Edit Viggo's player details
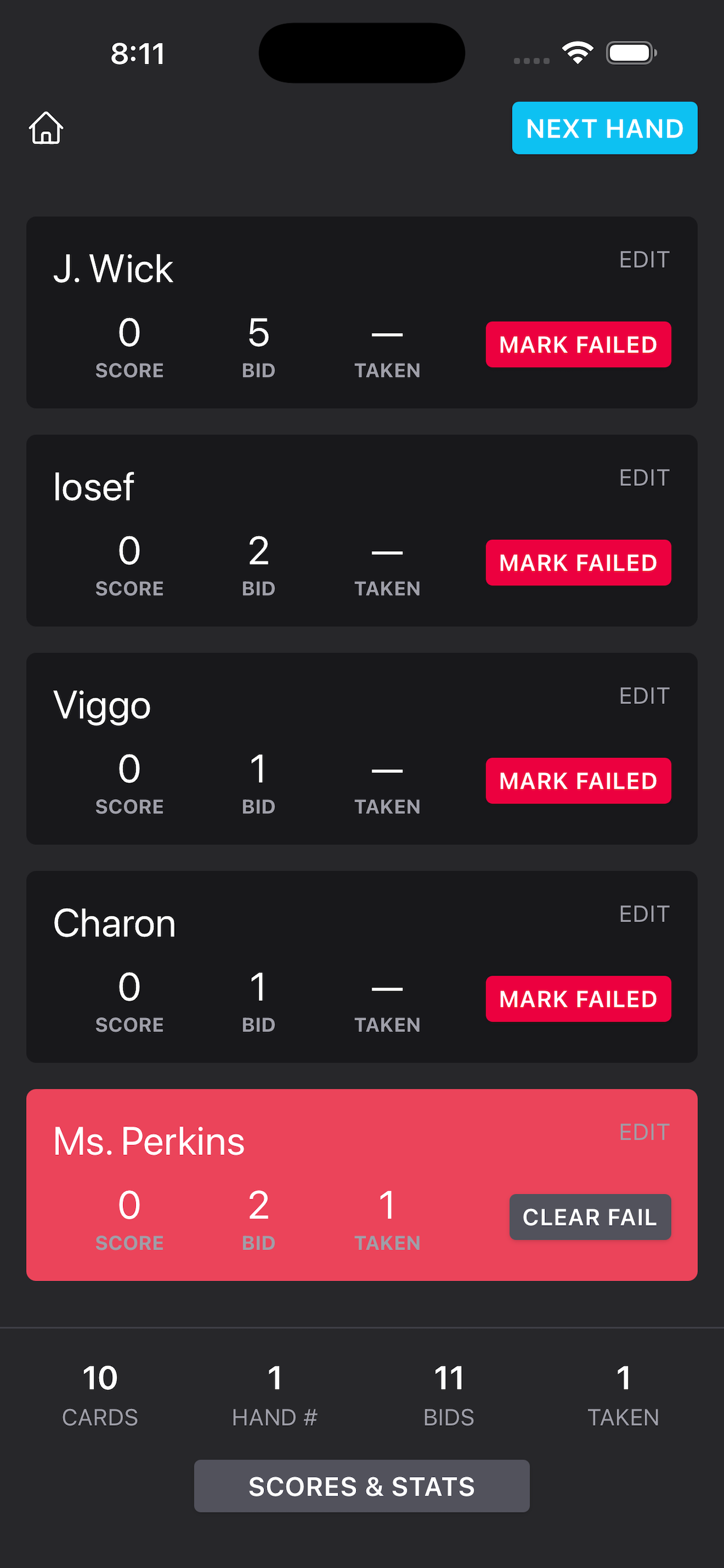The height and width of the screenshot is (1568, 724). tap(644, 695)
